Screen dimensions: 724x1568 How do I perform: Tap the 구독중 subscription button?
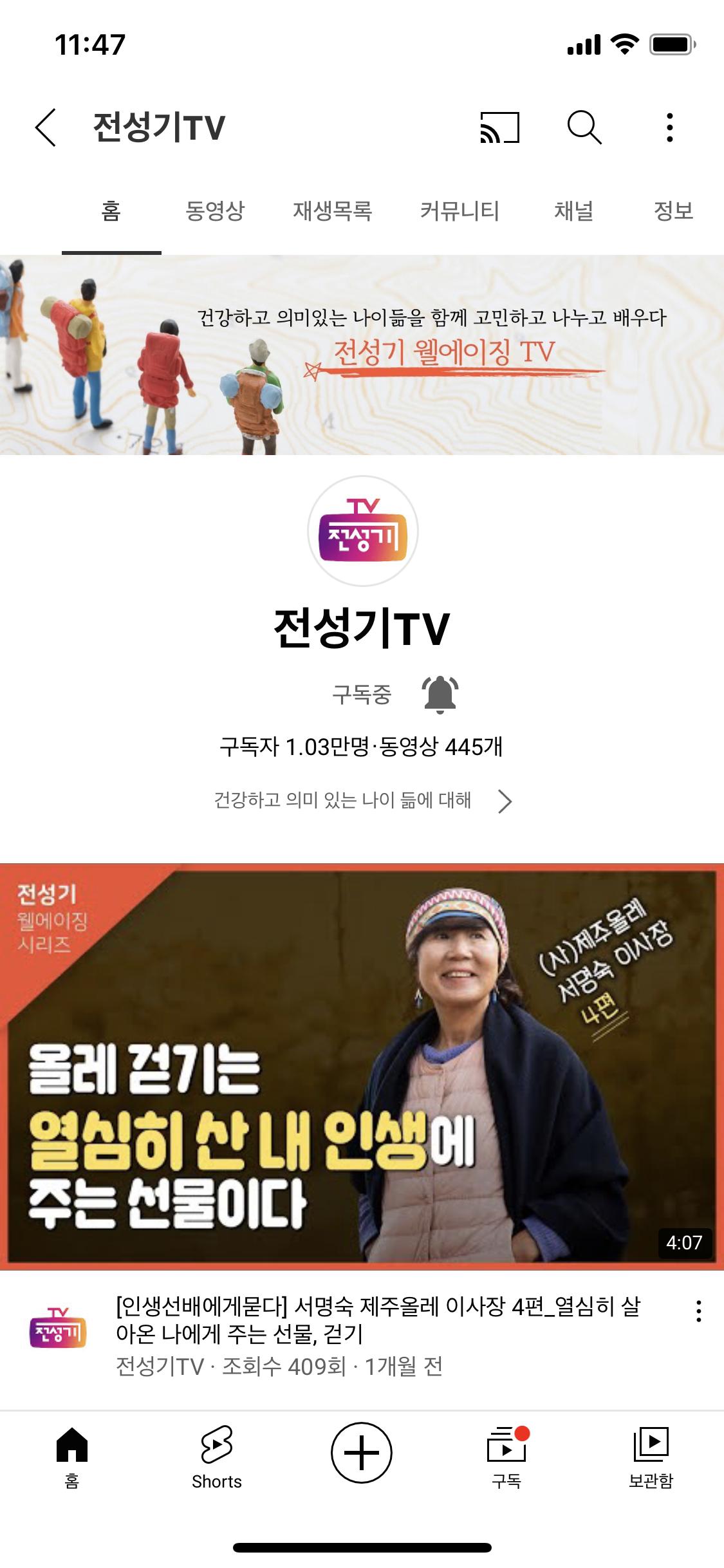tap(362, 694)
